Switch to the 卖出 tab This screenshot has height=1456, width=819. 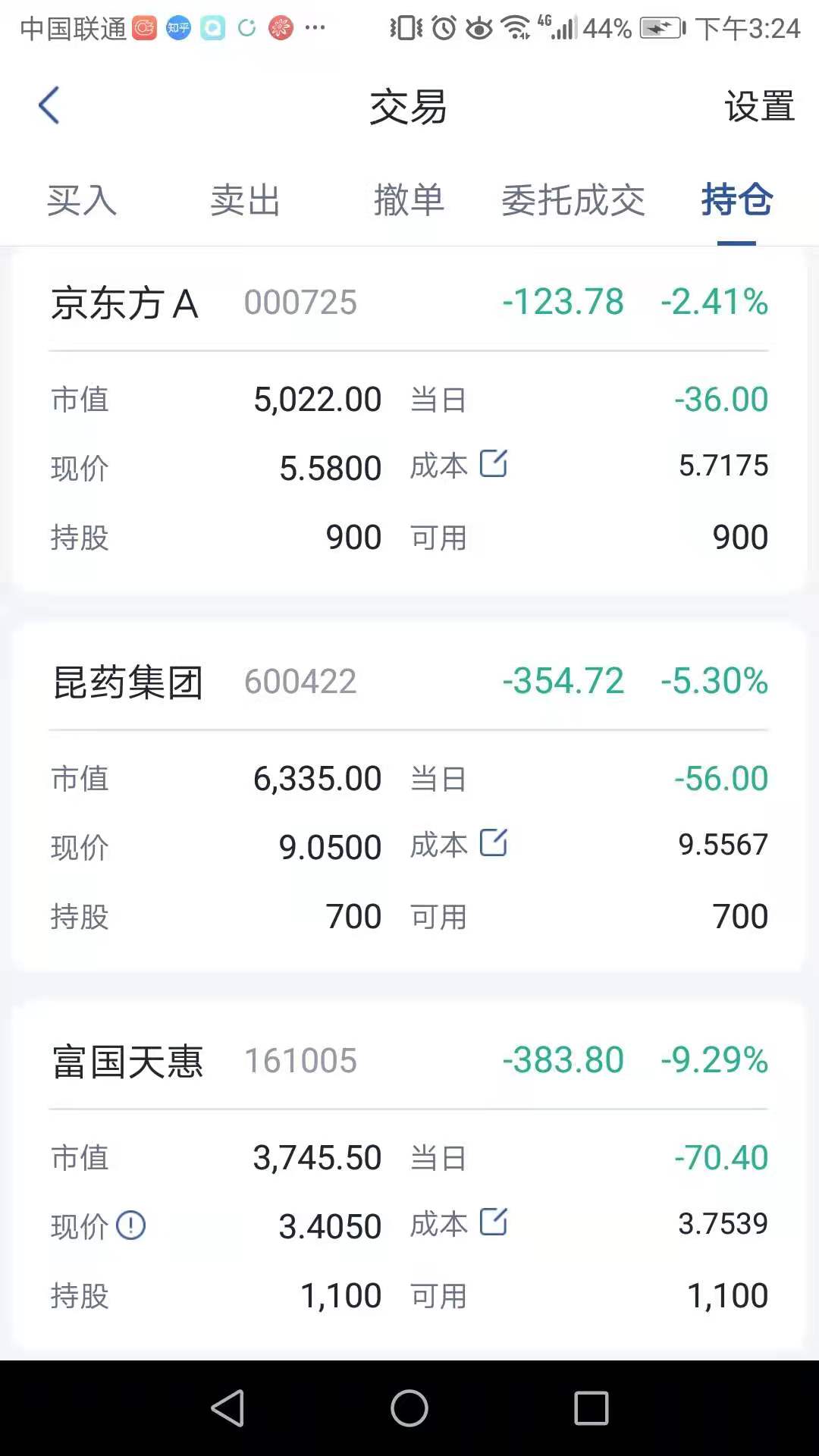pos(245,201)
